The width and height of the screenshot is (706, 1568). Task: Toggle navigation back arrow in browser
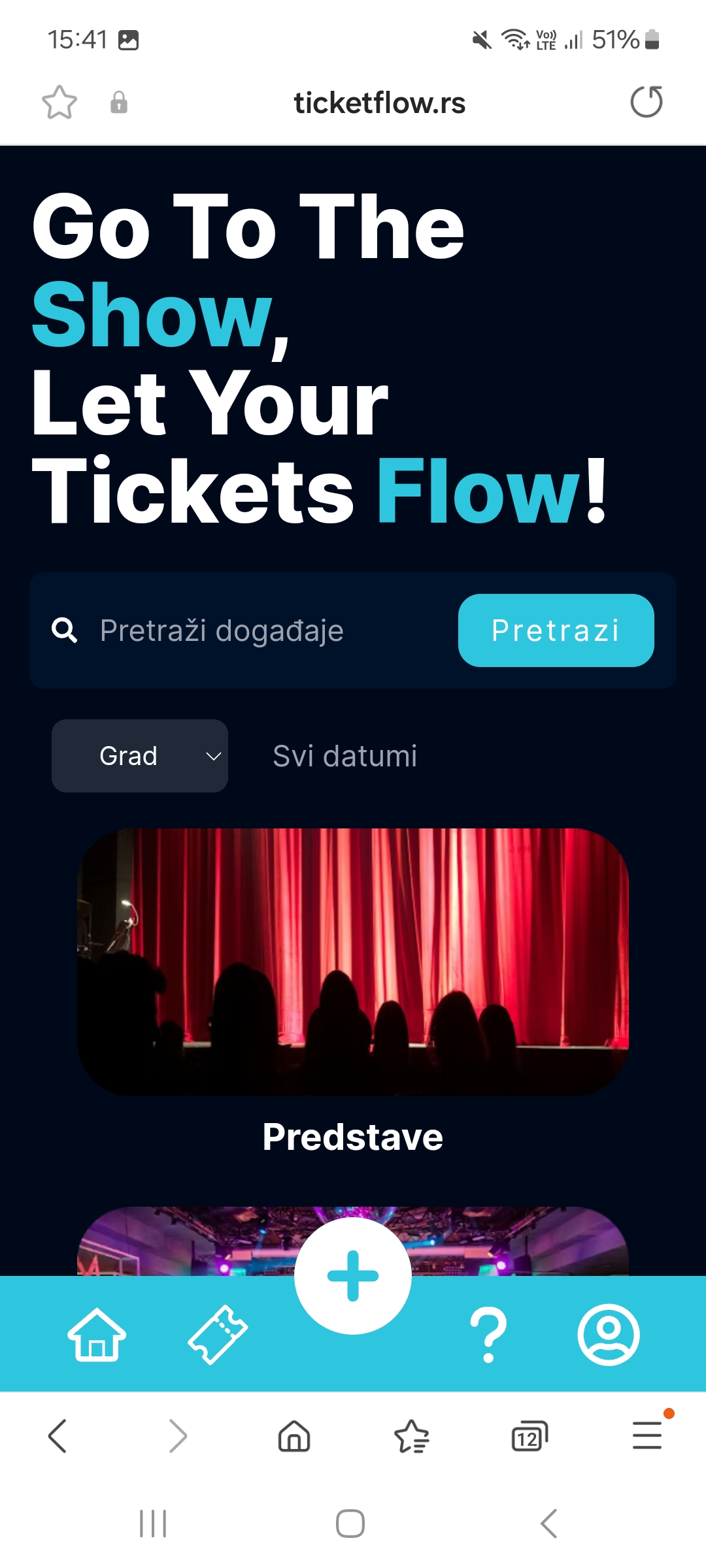(x=59, y=1435)
